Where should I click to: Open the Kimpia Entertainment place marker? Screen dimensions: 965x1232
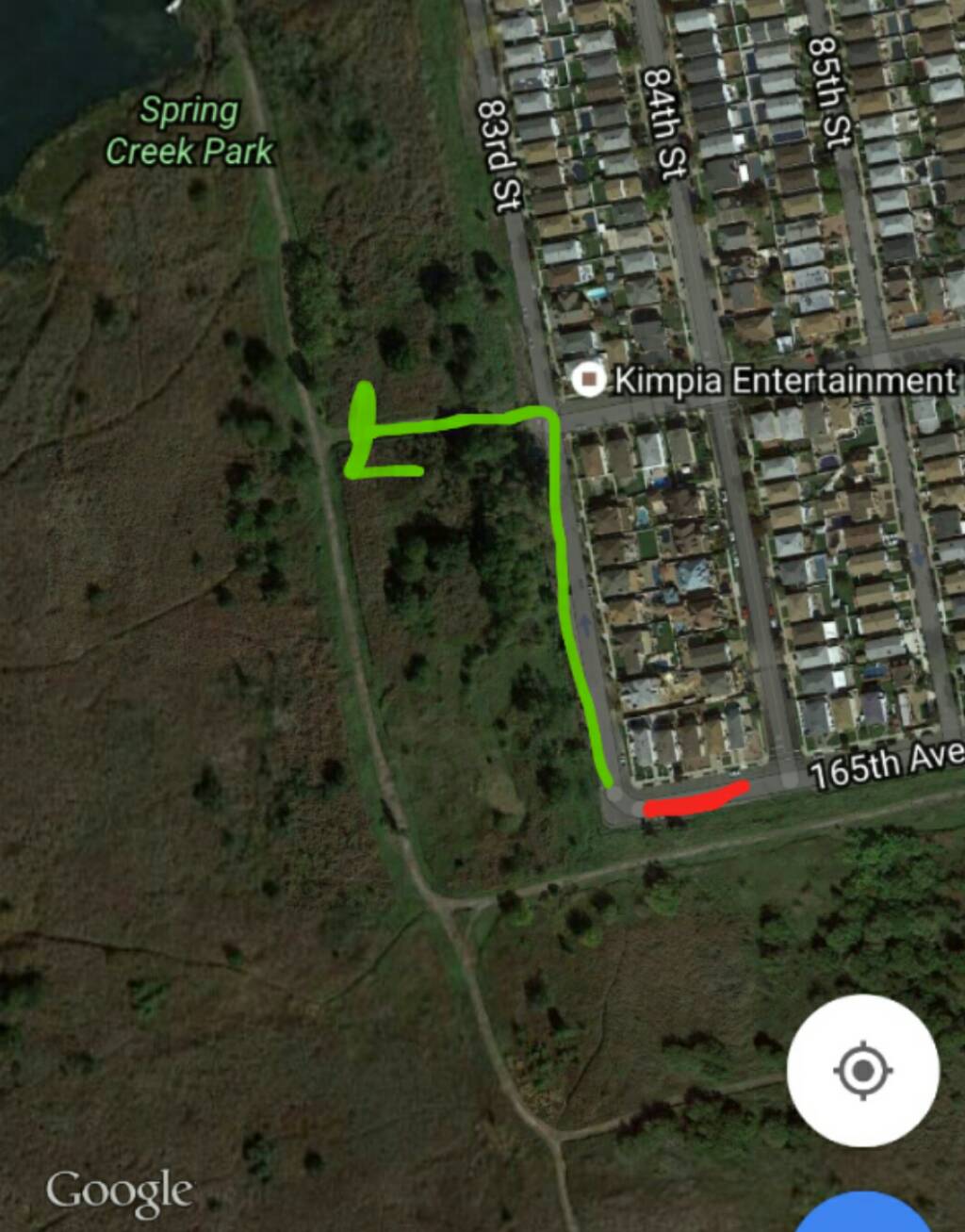589,379
